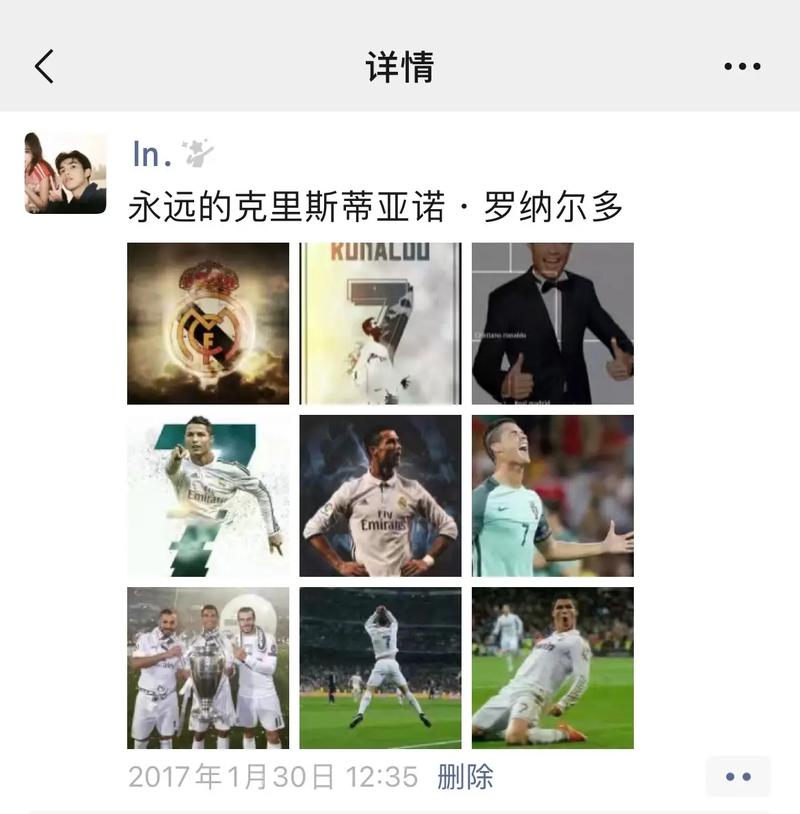800x814 pixels.
Task: View the black tuxedo thumbs-up photo
Action: [x=552, y=323]
